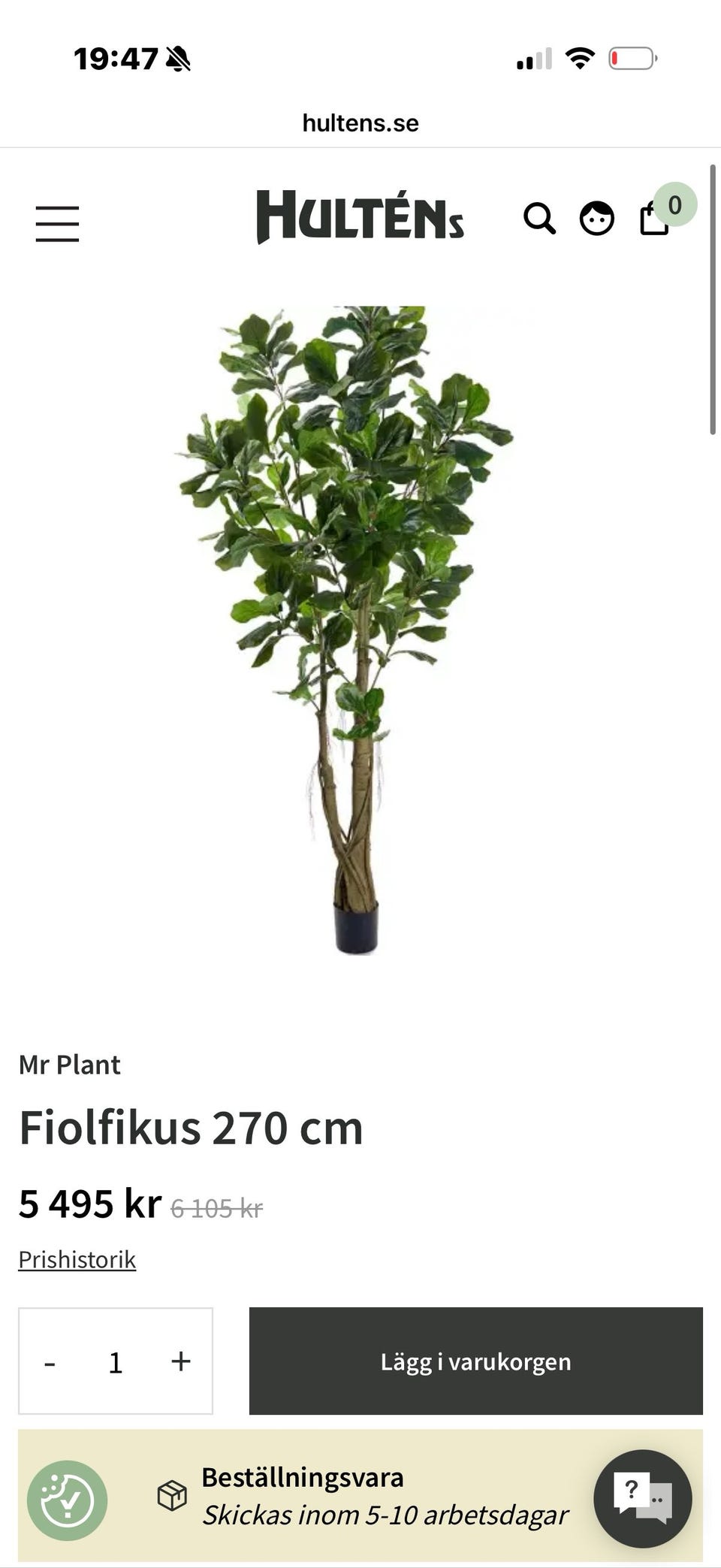
Task: Open the account profile icon
Action: click(597, 219)
